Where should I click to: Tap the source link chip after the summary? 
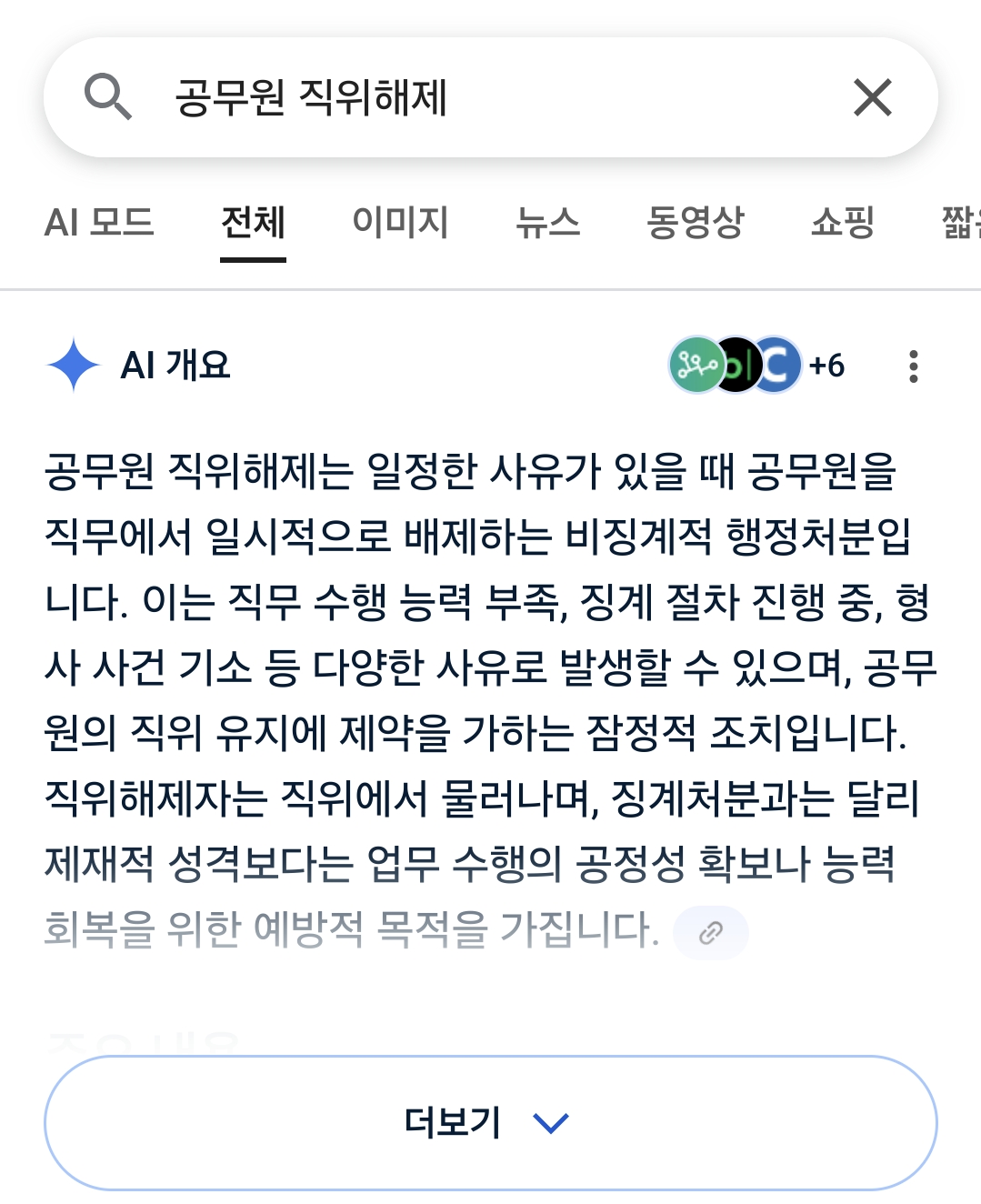710,932
